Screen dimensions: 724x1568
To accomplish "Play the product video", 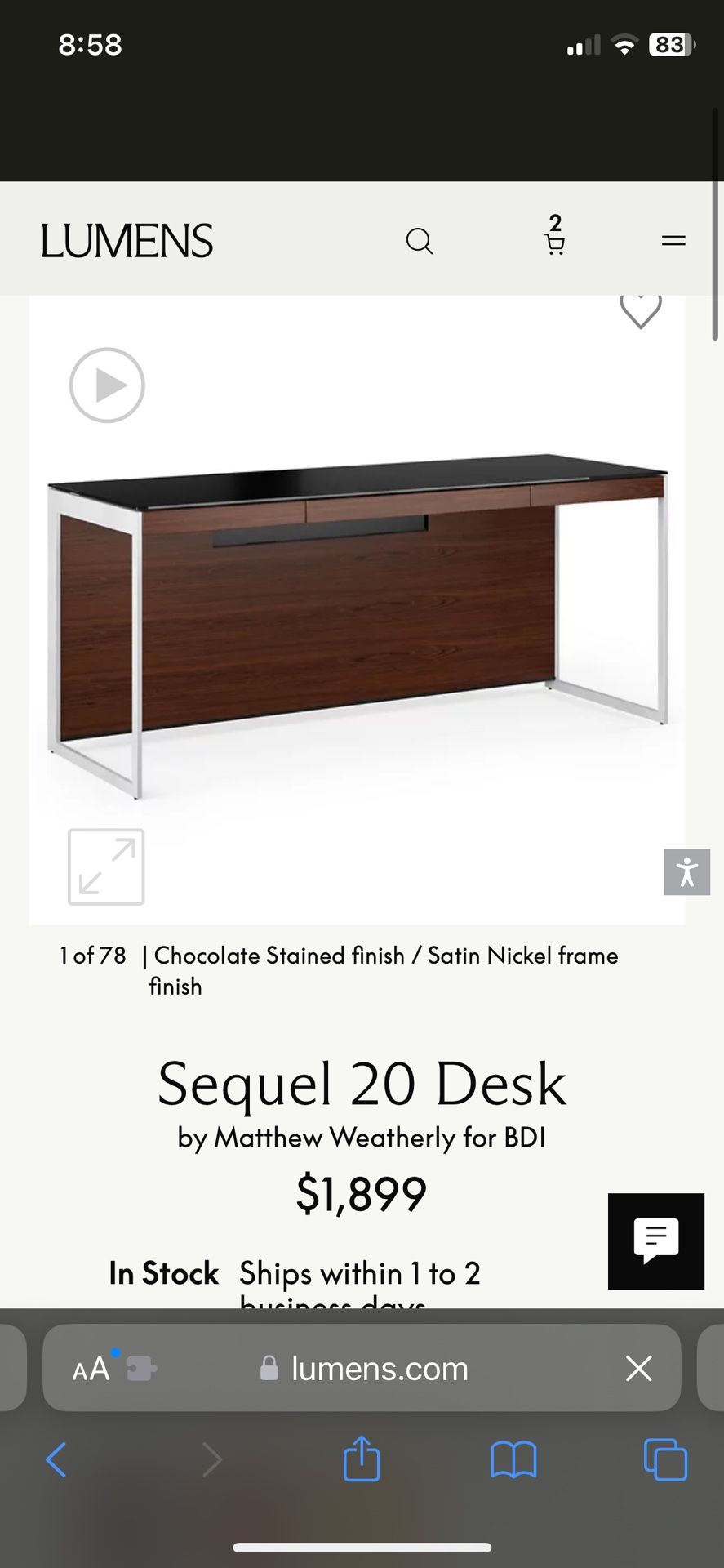I will click(107, 385).
